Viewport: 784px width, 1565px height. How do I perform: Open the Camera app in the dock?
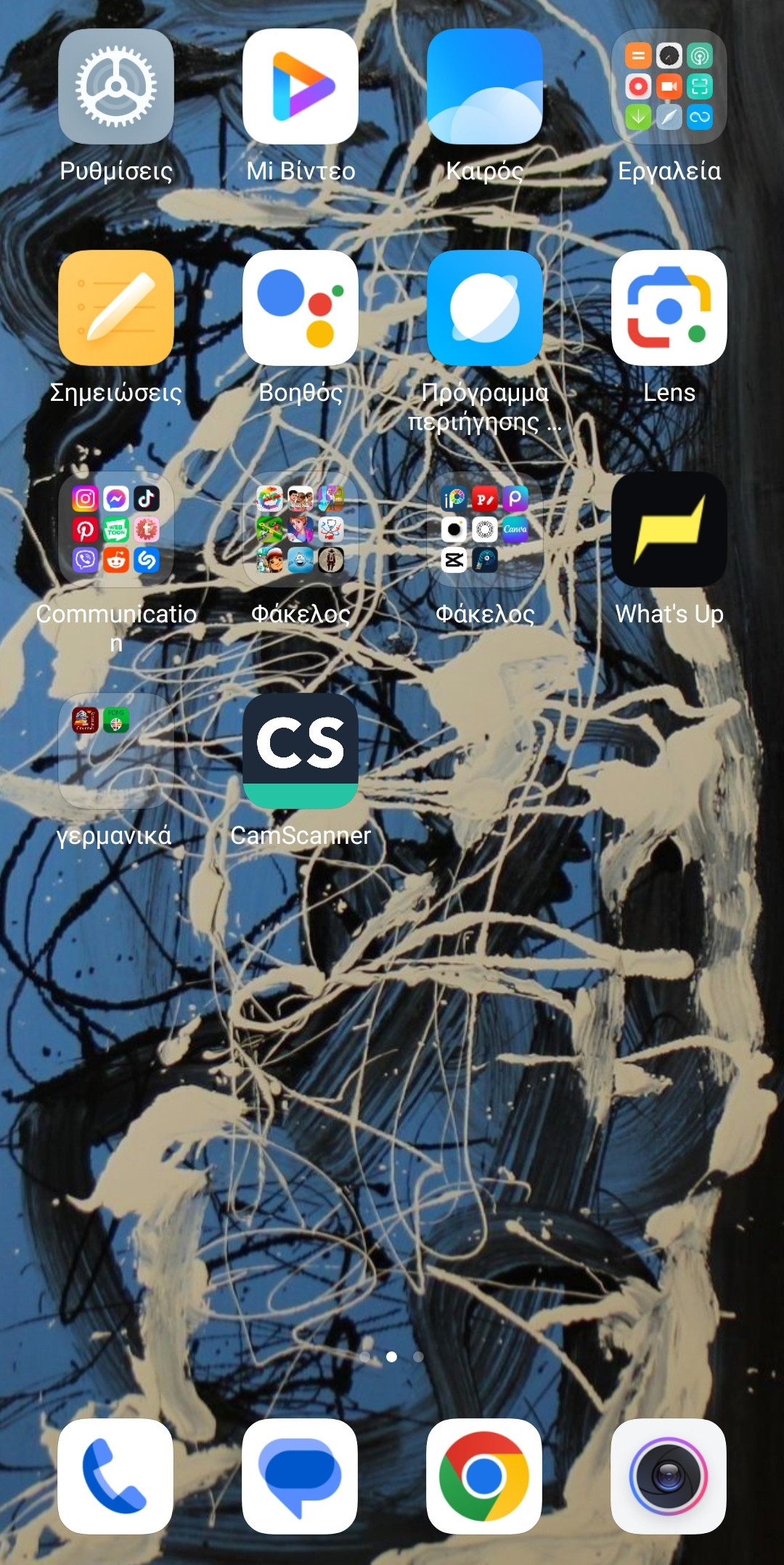[669, 1476]
